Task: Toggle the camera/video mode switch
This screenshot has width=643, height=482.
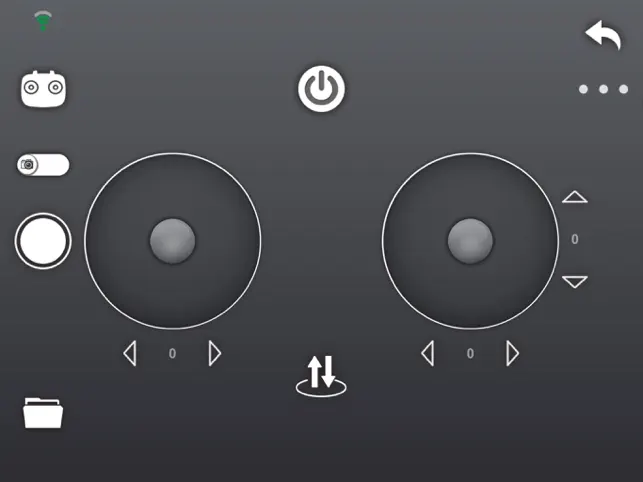Action: 43,164
